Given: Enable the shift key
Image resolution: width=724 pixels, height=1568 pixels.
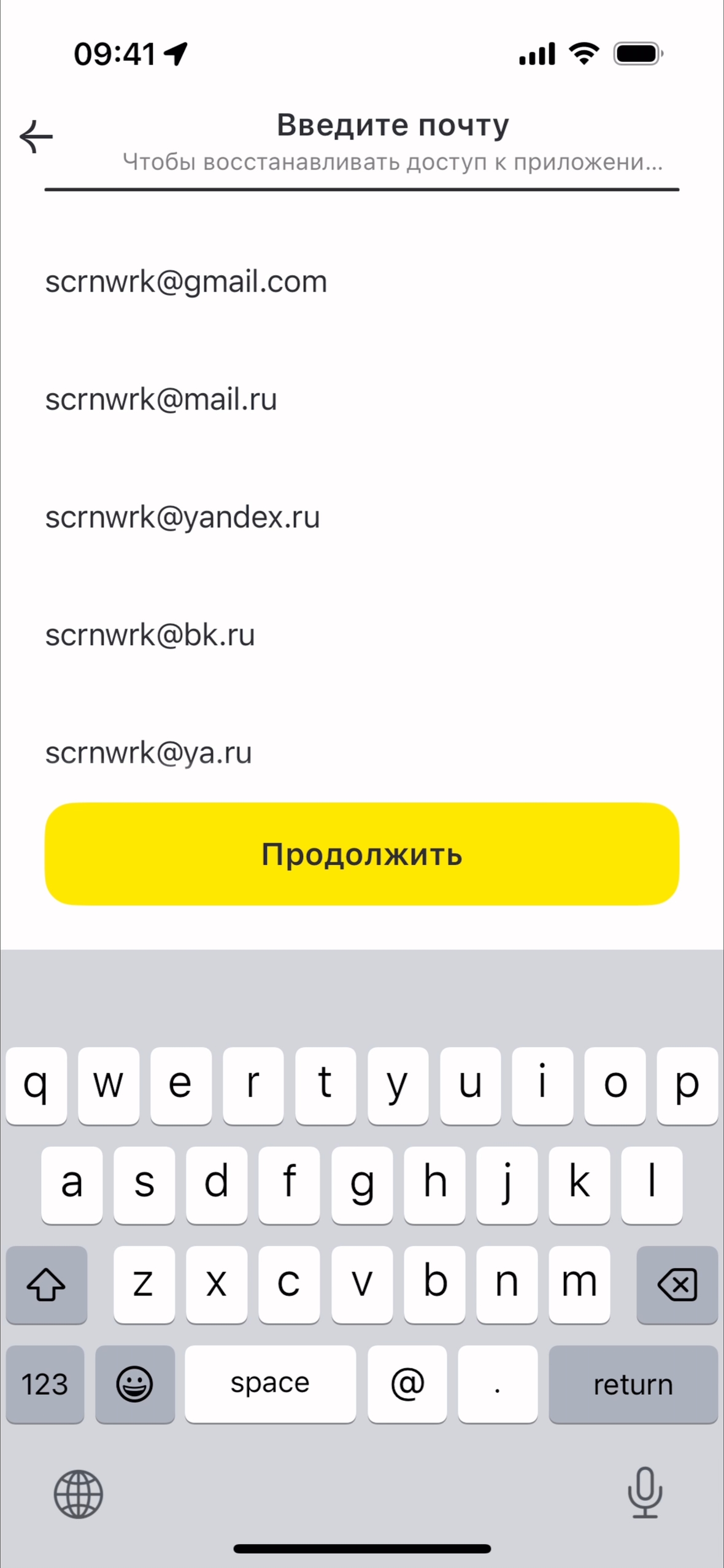Looking at the screenshot, I should pyautogui.click(x=46, y=1284).
